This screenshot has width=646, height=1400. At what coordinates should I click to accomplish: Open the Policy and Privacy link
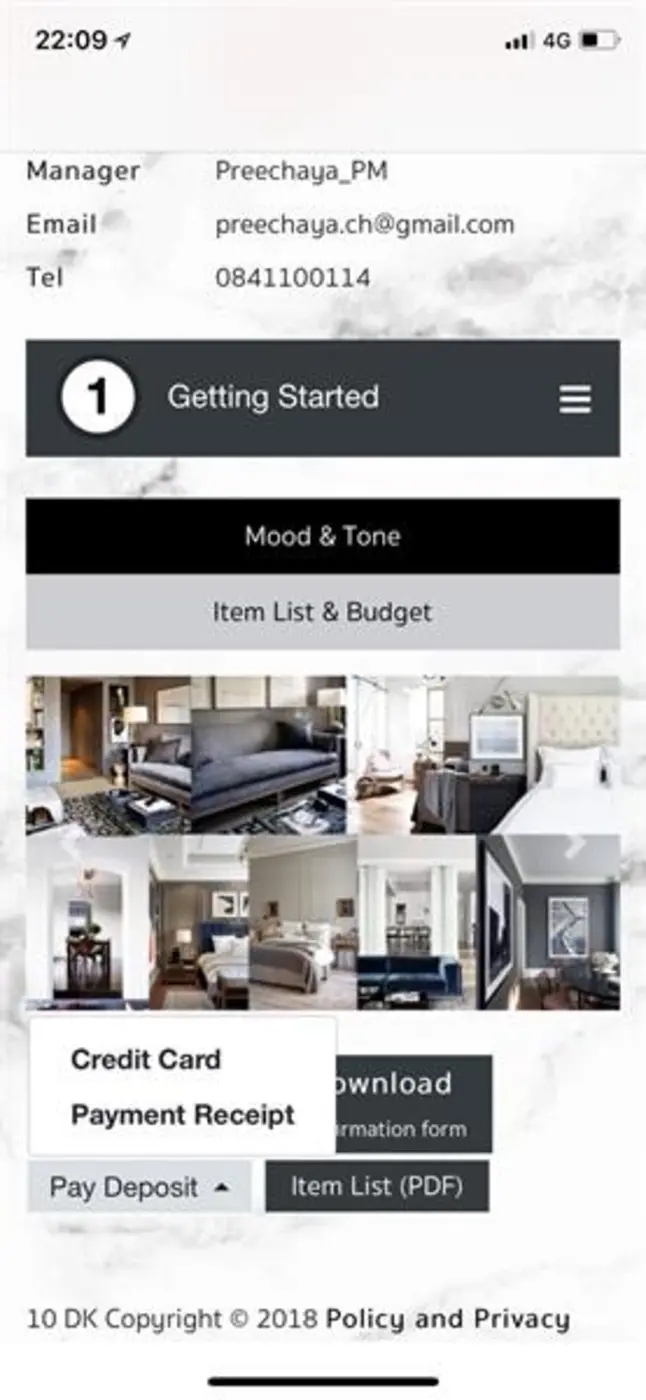click(x=447, y=1319)
